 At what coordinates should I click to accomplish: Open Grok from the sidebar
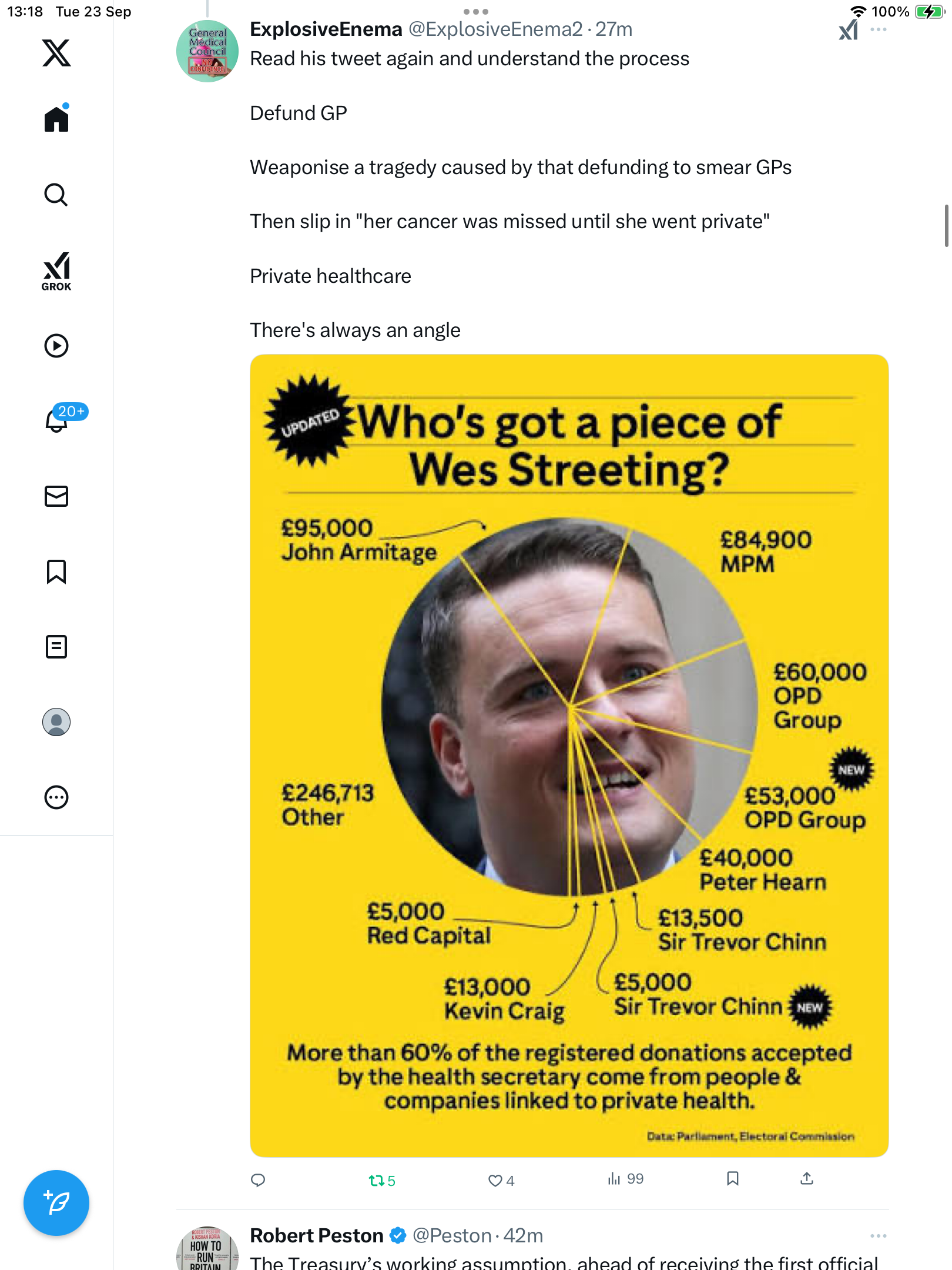tap(56, 271)
